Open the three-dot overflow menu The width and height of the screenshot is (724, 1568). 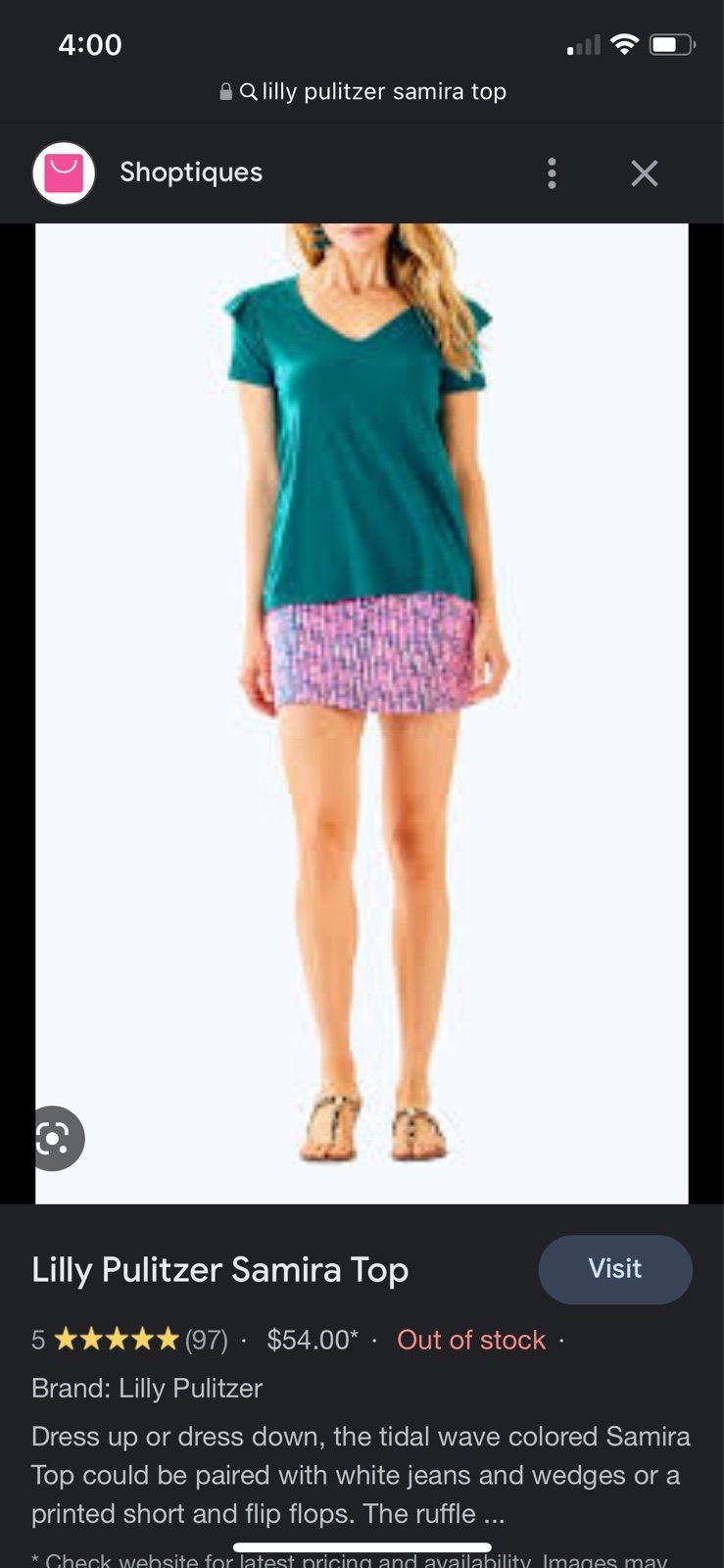(552, 173)
